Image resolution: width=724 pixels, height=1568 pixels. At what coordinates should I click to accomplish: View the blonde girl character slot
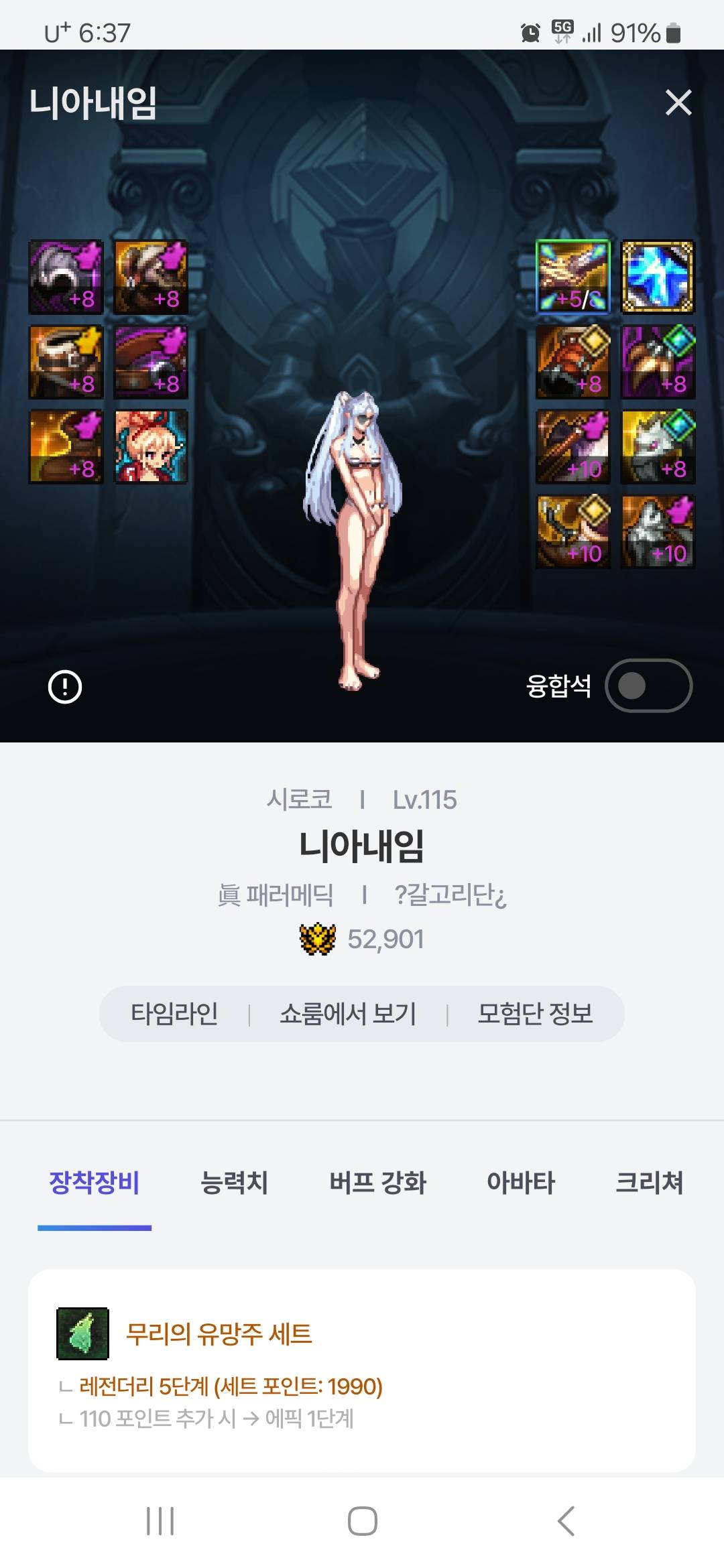pyautogui.click(x=151, y=447)
